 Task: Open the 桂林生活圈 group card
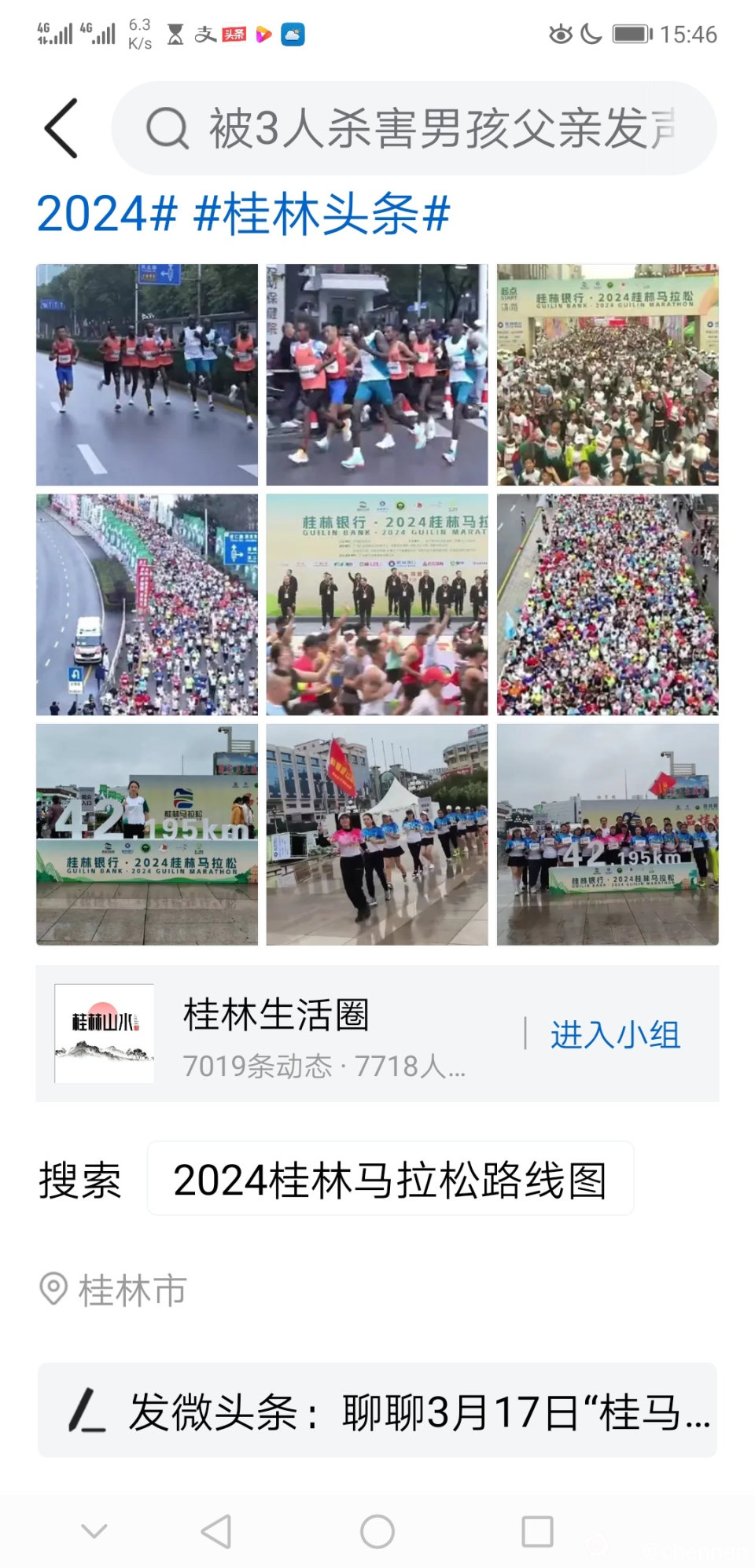click(275, 1033)
